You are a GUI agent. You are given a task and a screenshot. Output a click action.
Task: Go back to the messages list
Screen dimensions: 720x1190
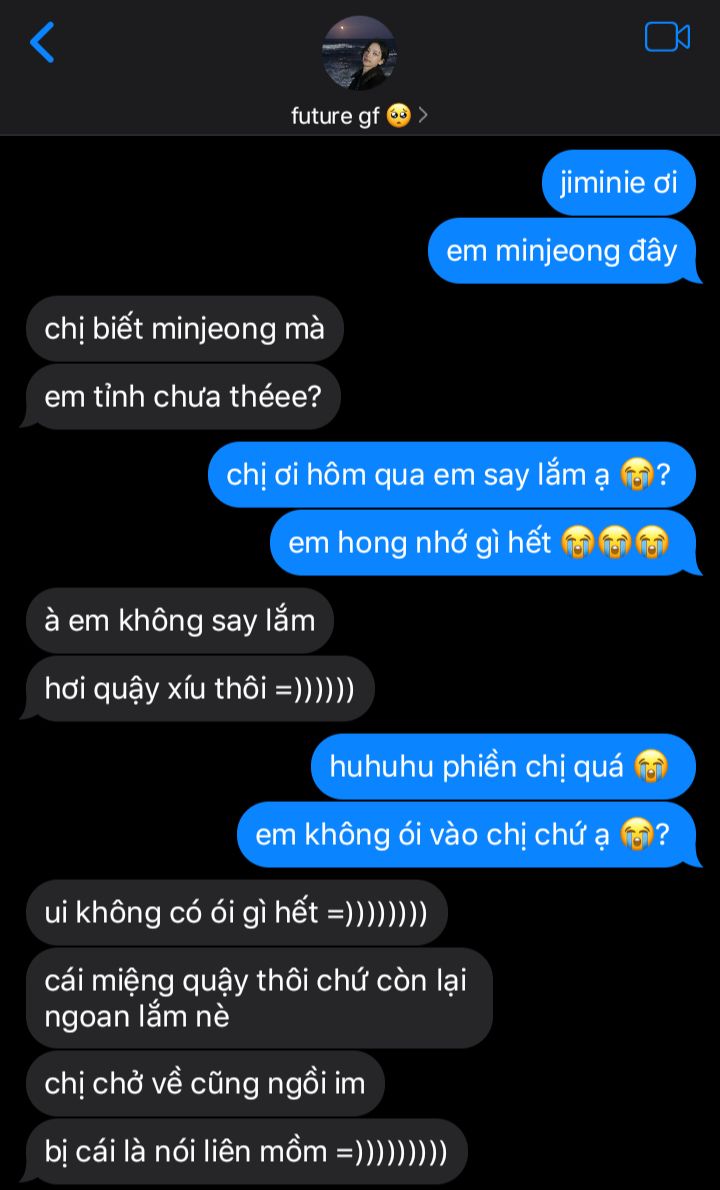(x=42, y=42)
